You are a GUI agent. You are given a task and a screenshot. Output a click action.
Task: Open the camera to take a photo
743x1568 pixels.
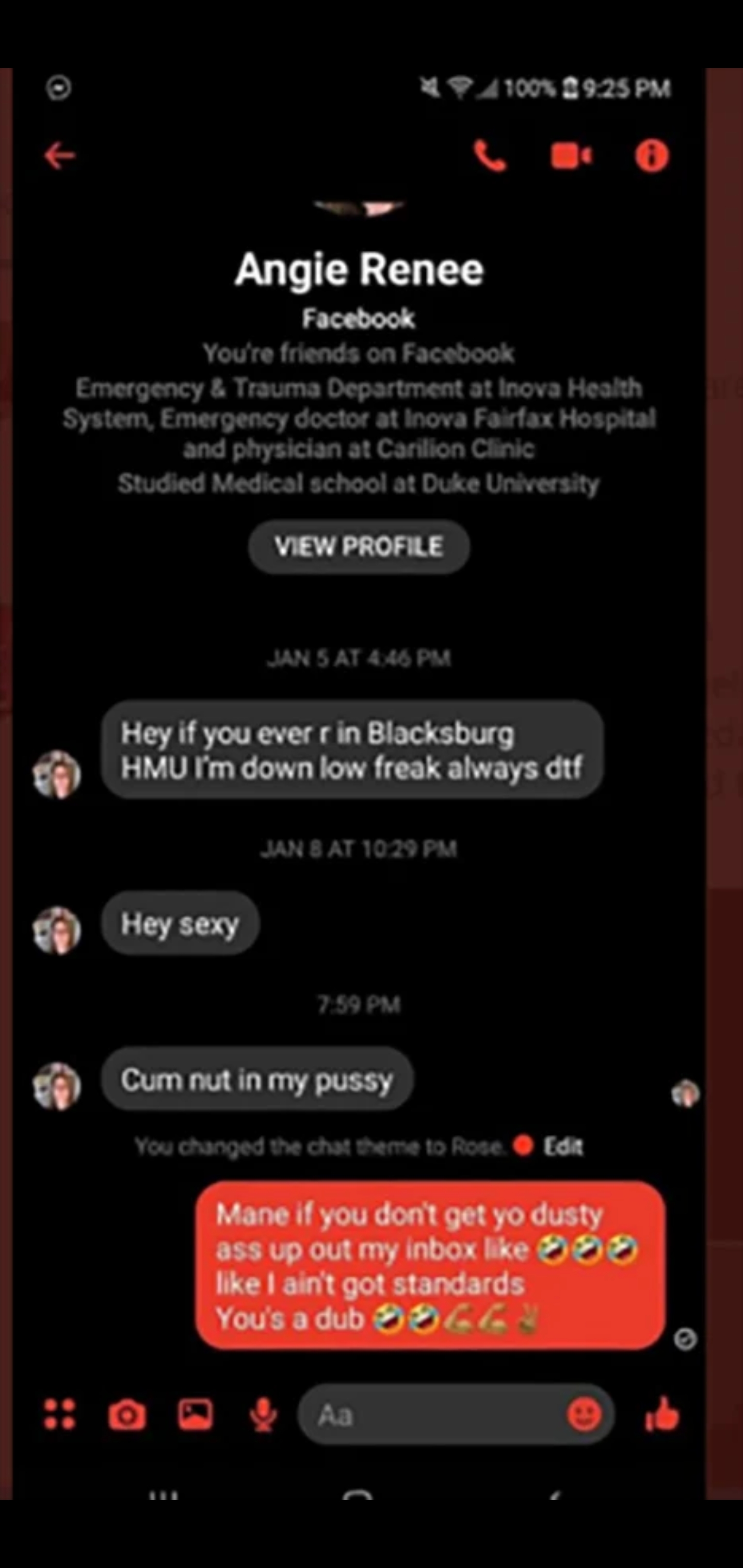click(127, 1415)
